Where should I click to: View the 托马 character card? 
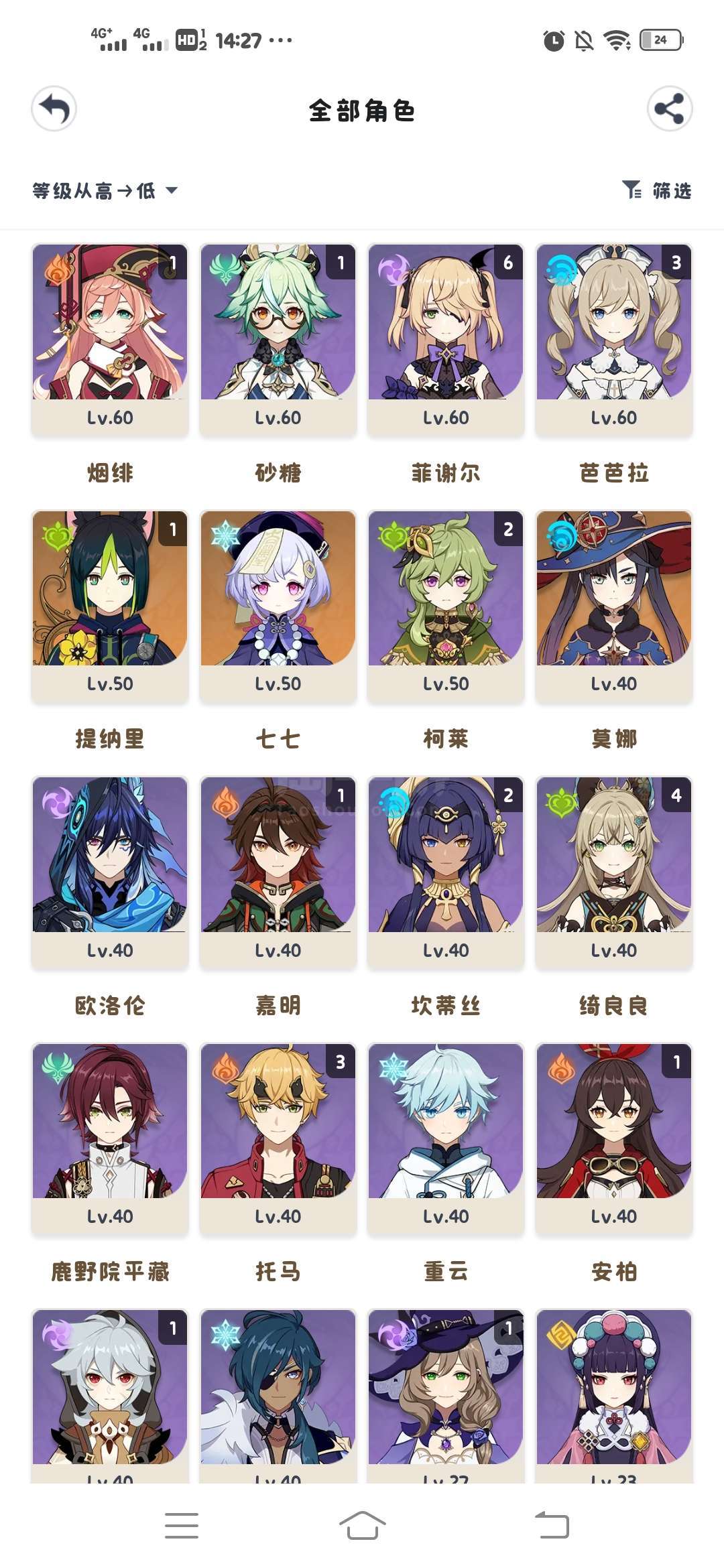[x=278, y=1139]
